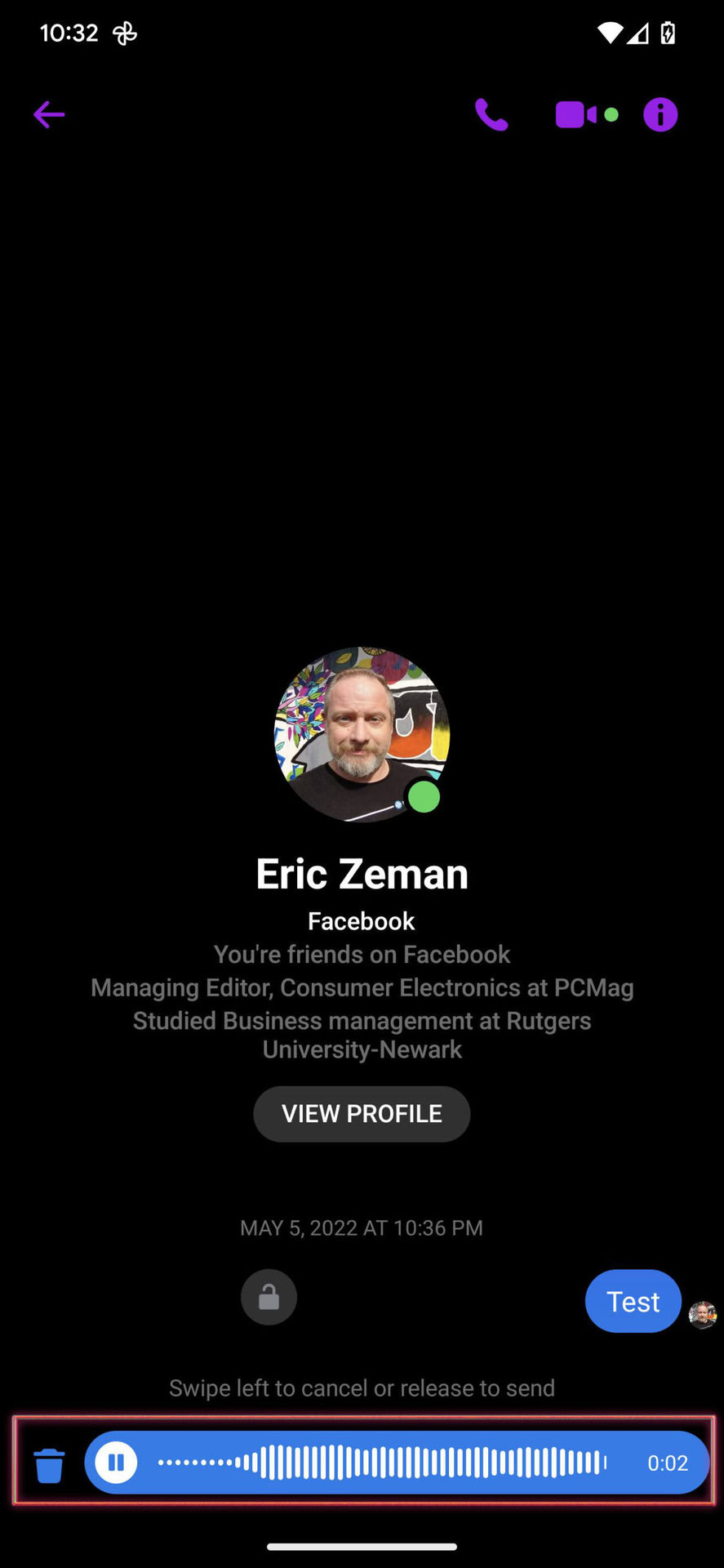724x1568 pixels.
Task: Open Eric Zeman's profile picture
Action: [362, 734]
